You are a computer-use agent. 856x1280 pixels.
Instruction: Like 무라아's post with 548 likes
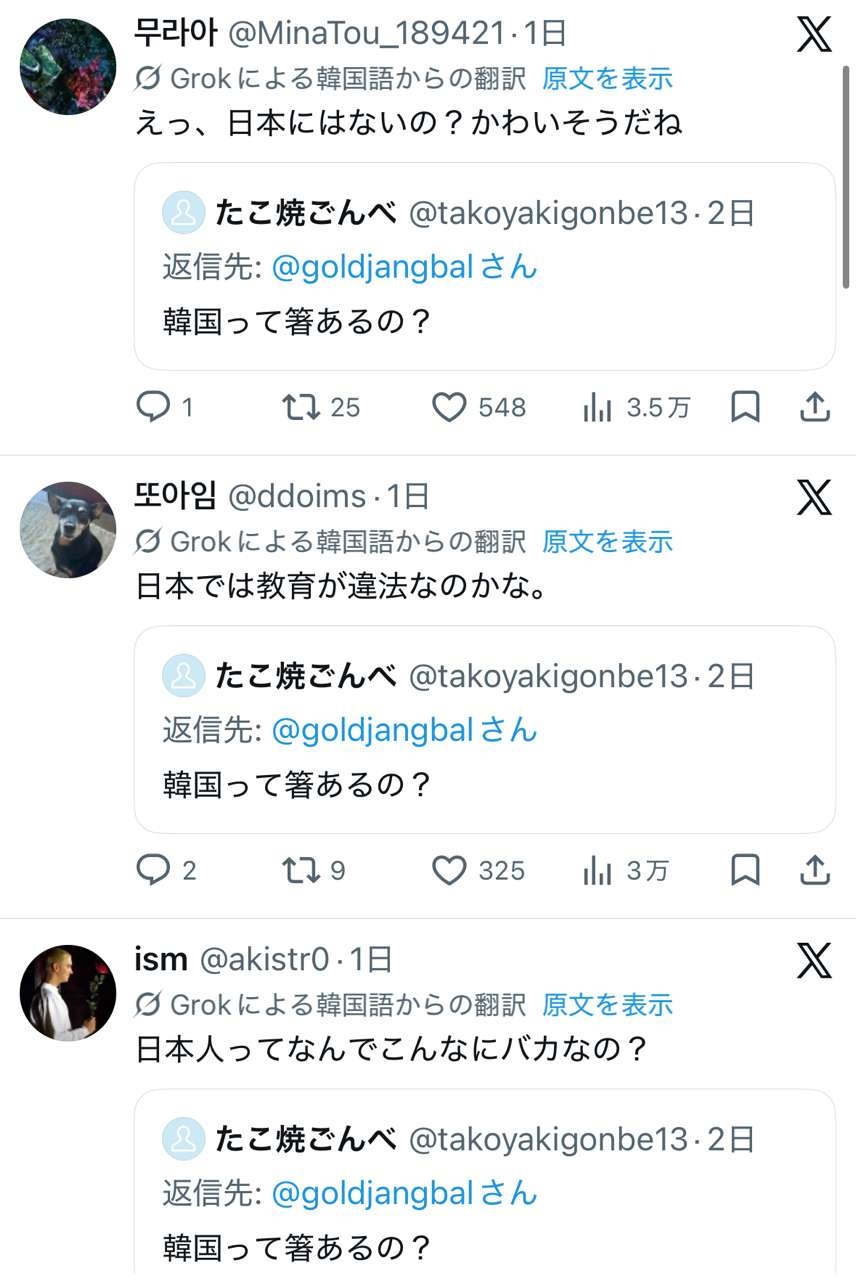[450, 407]
